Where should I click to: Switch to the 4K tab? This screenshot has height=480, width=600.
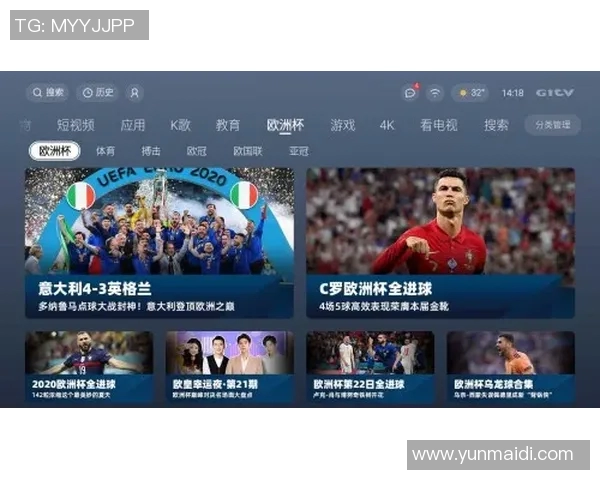387,125
